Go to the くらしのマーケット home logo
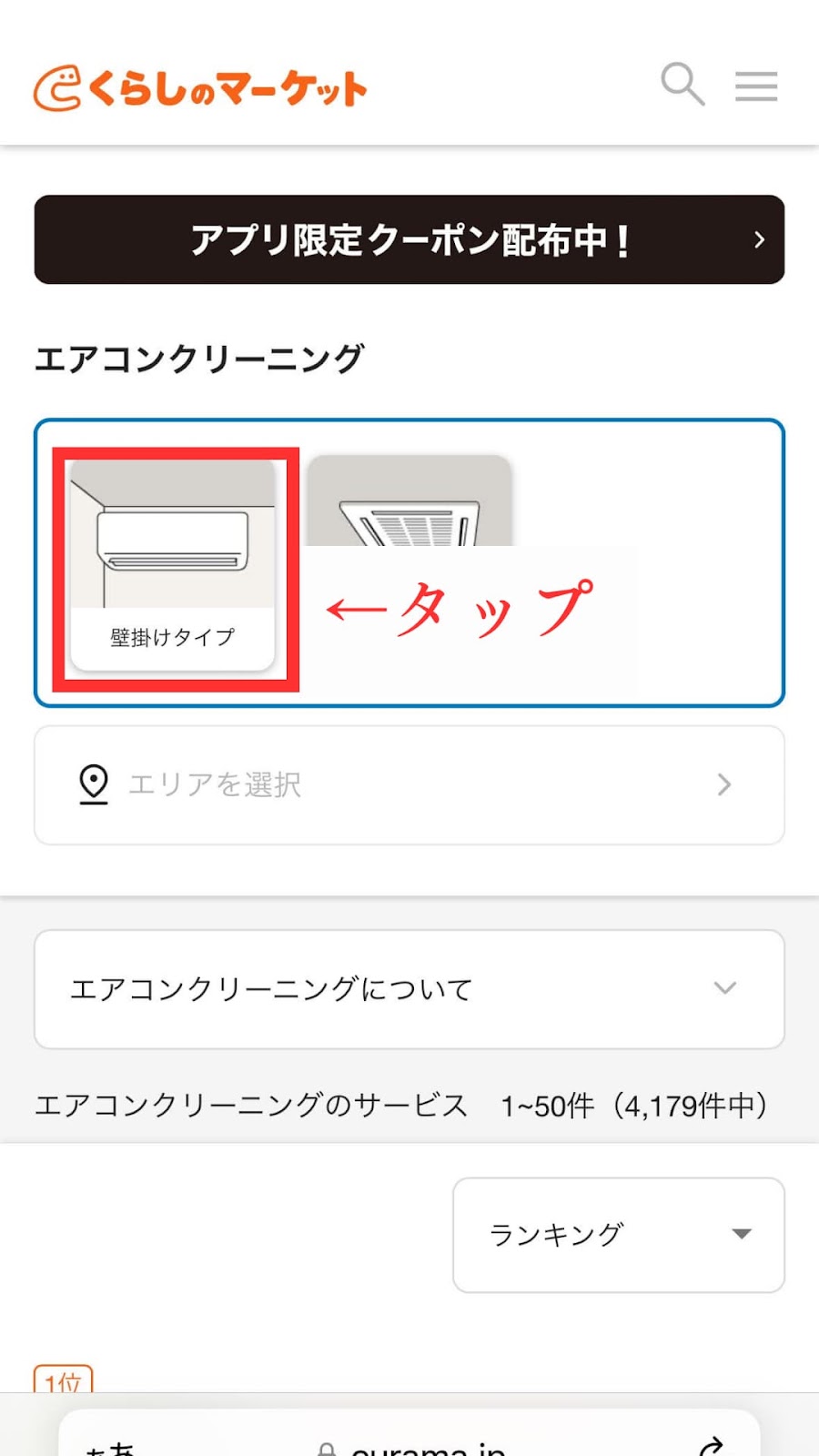The height and width of the screenshot is (1456, 819). point(200,88)
